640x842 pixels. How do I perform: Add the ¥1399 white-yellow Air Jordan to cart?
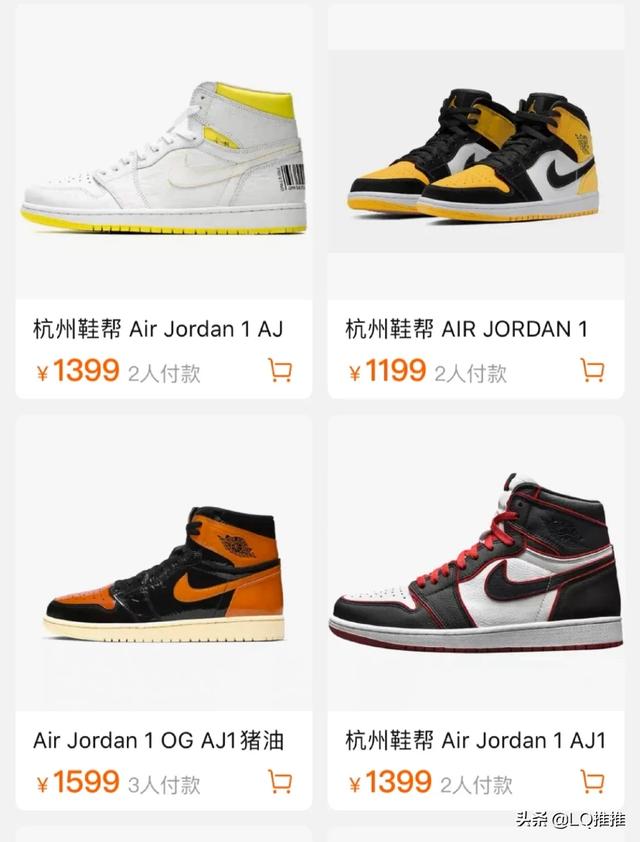point(281,371)
